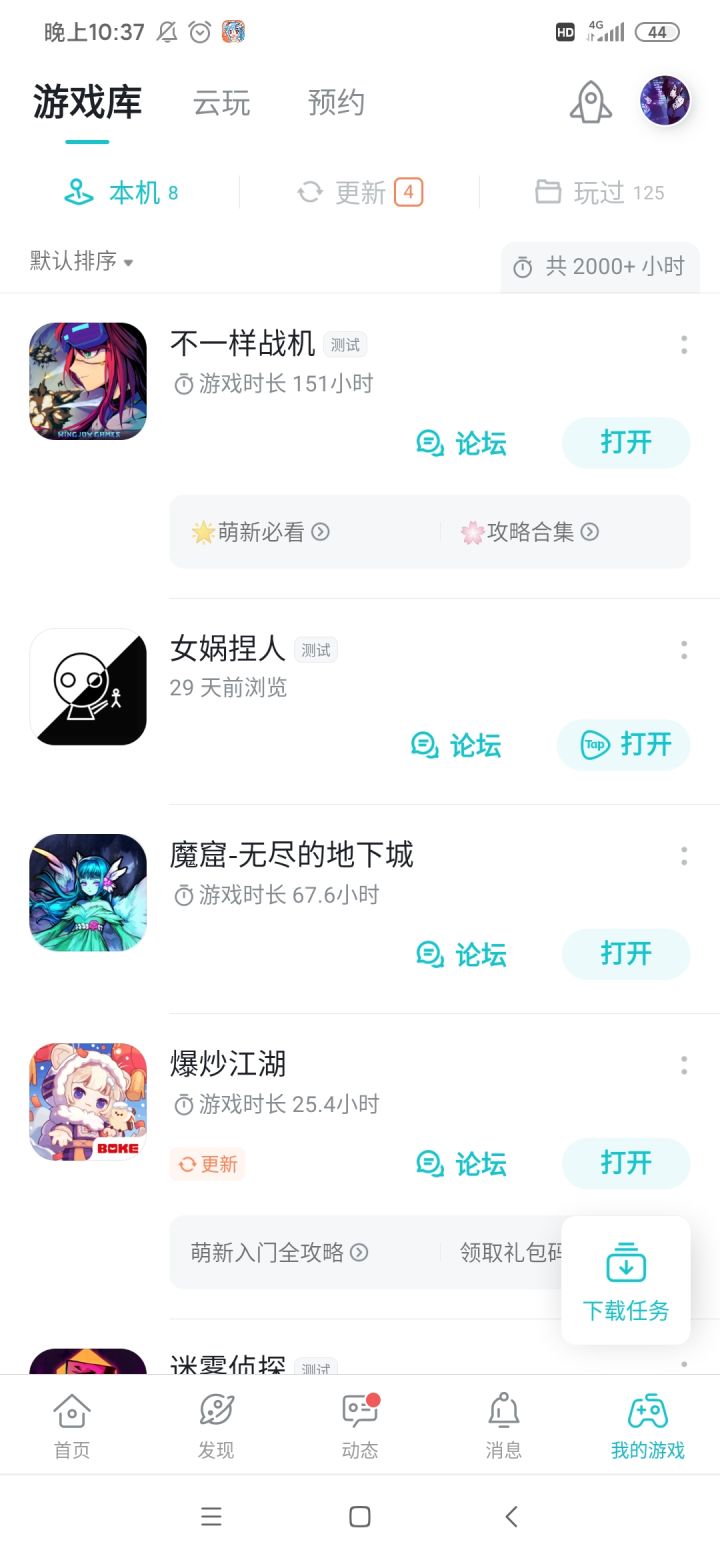The image size is (720, 1560).
Task: Launch 女娲捏人 with its 打开 button
Action: 624,745
